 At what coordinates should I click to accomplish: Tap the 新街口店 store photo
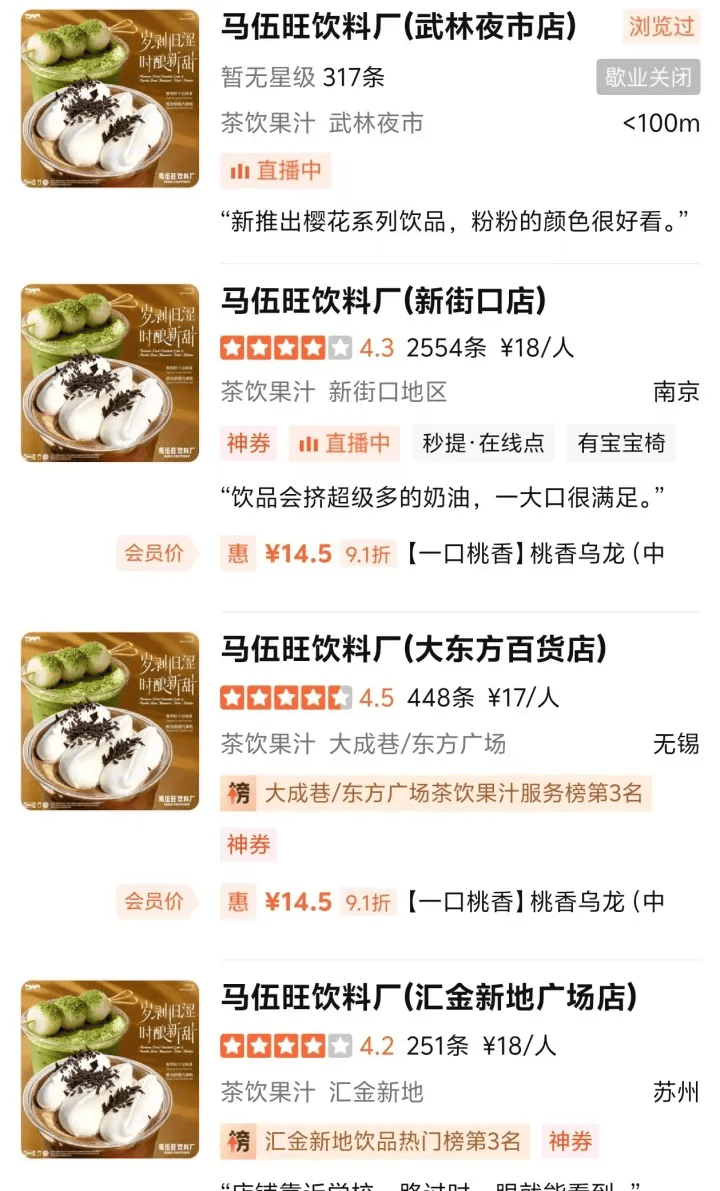[x=110, y=372]
